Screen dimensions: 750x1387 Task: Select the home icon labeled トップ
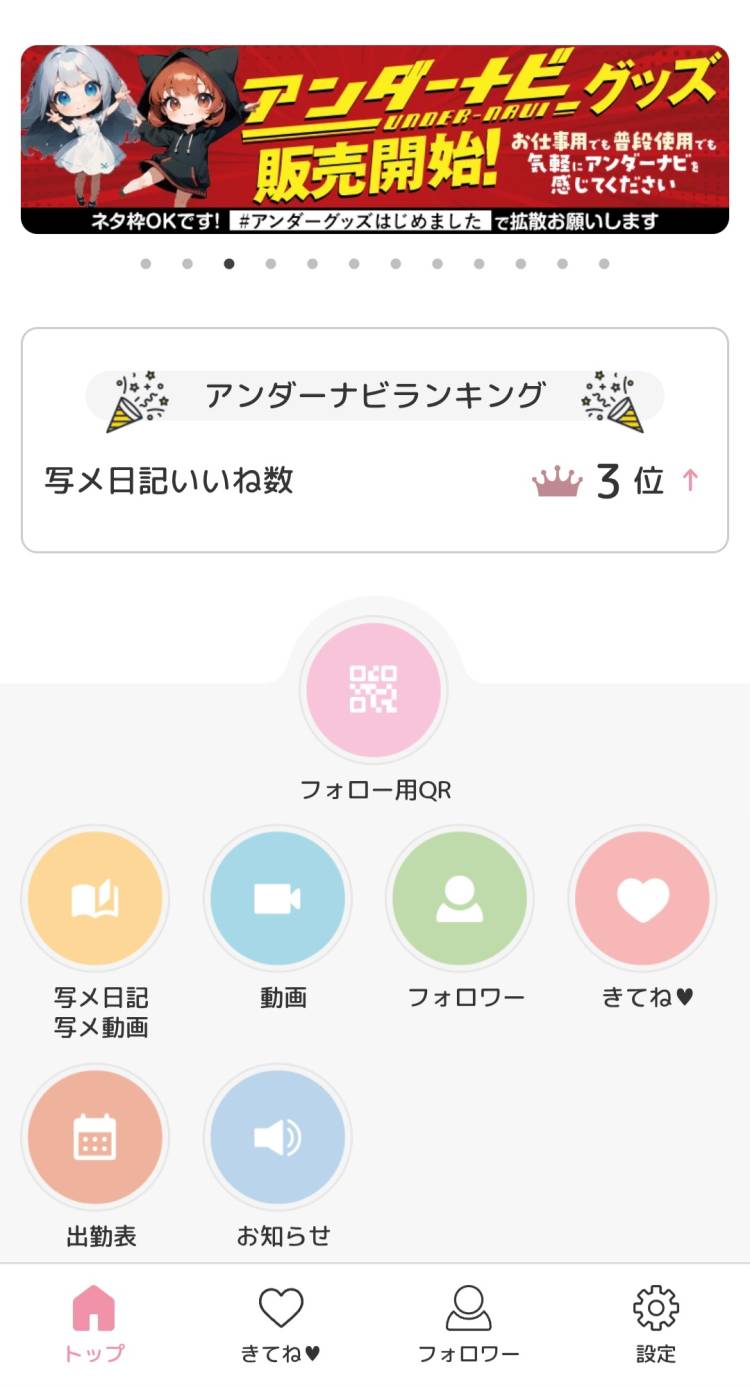96,1307
